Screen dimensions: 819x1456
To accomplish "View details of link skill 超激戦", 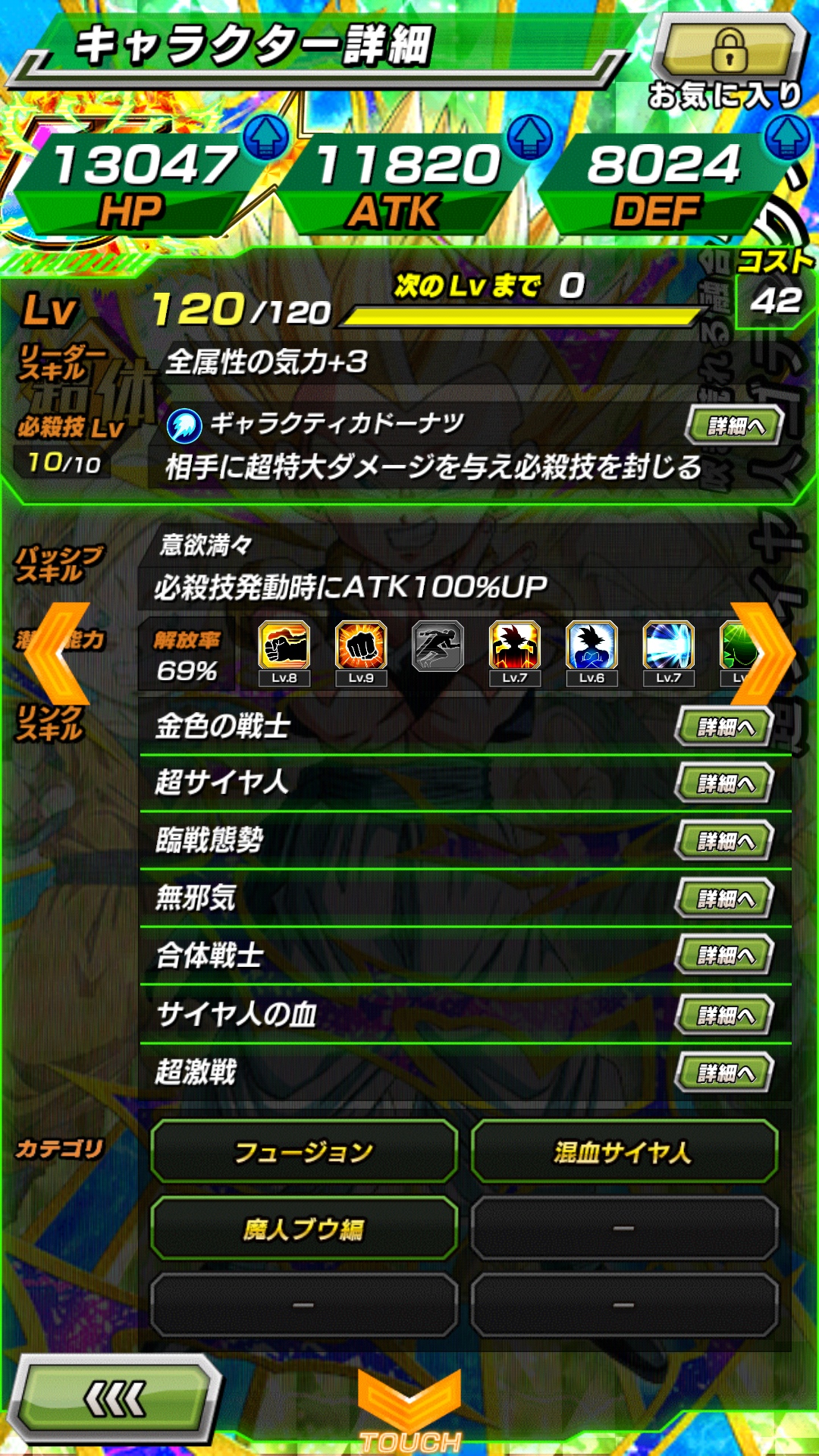I will coord(725,1072).
